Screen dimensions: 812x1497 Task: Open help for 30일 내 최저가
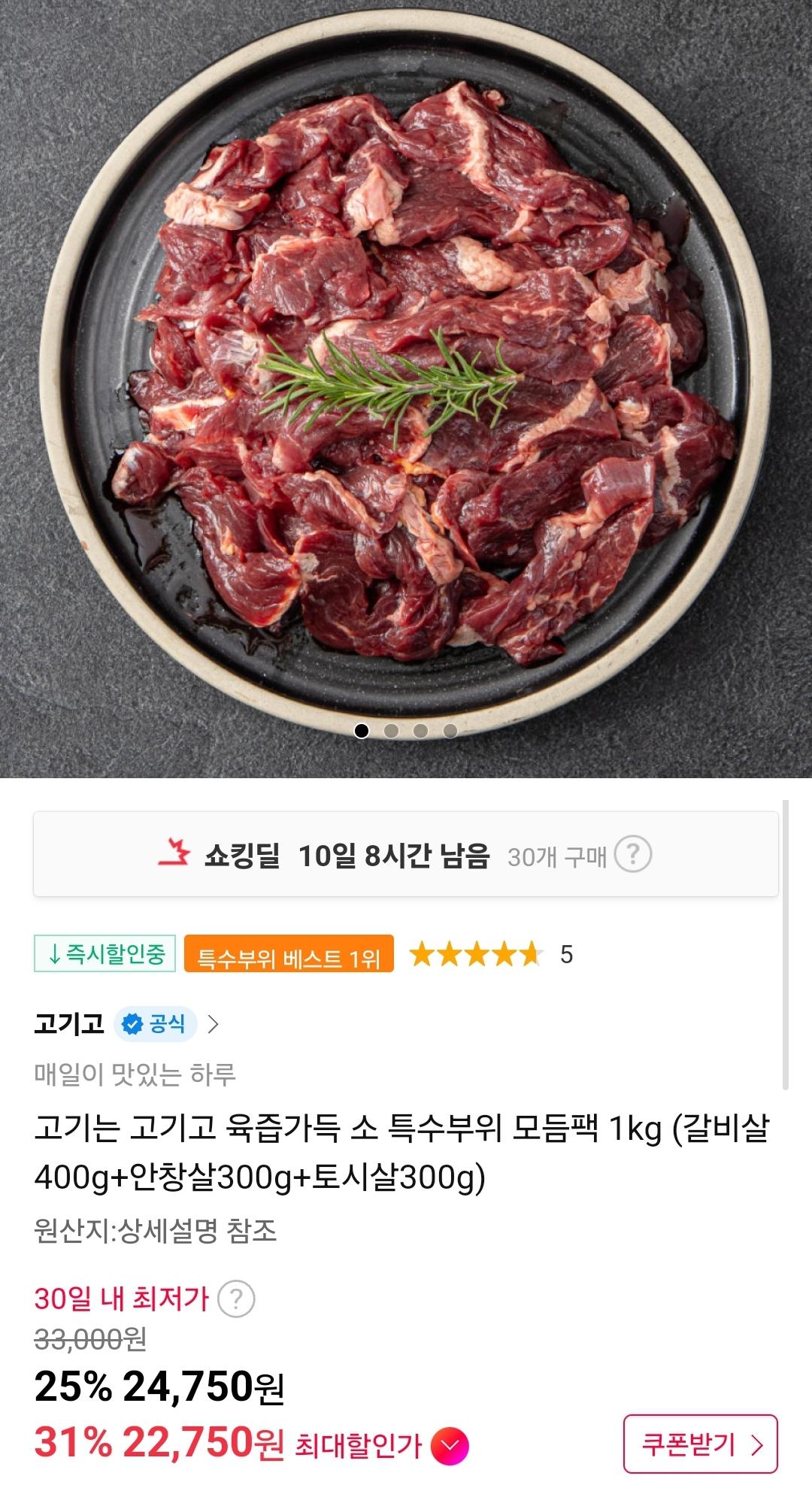coord(236,1299)
